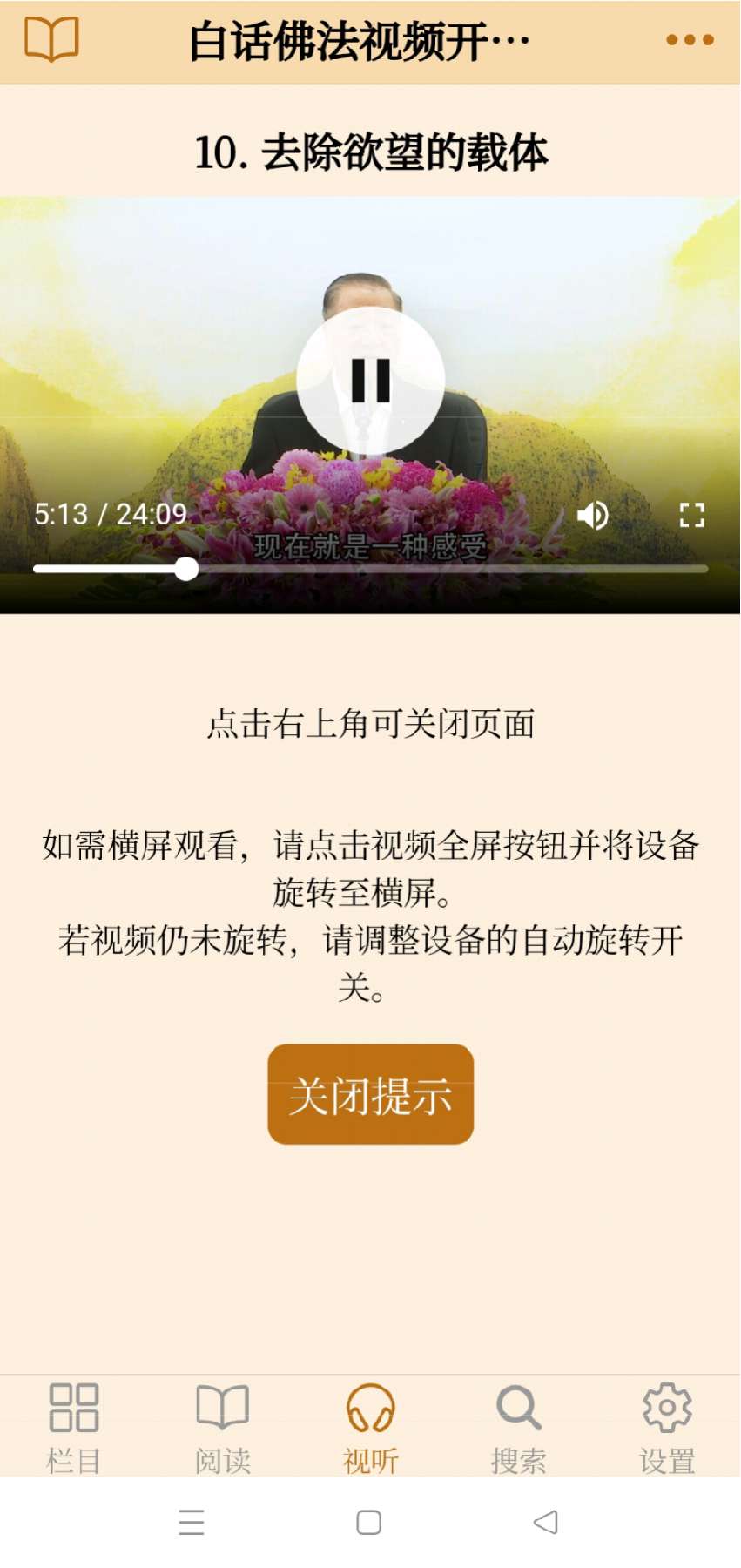Go back using the system back button
Image resolution: width=741 pixels, height=1568 pixels.
pyautogui.click(x=545, y=1522)
